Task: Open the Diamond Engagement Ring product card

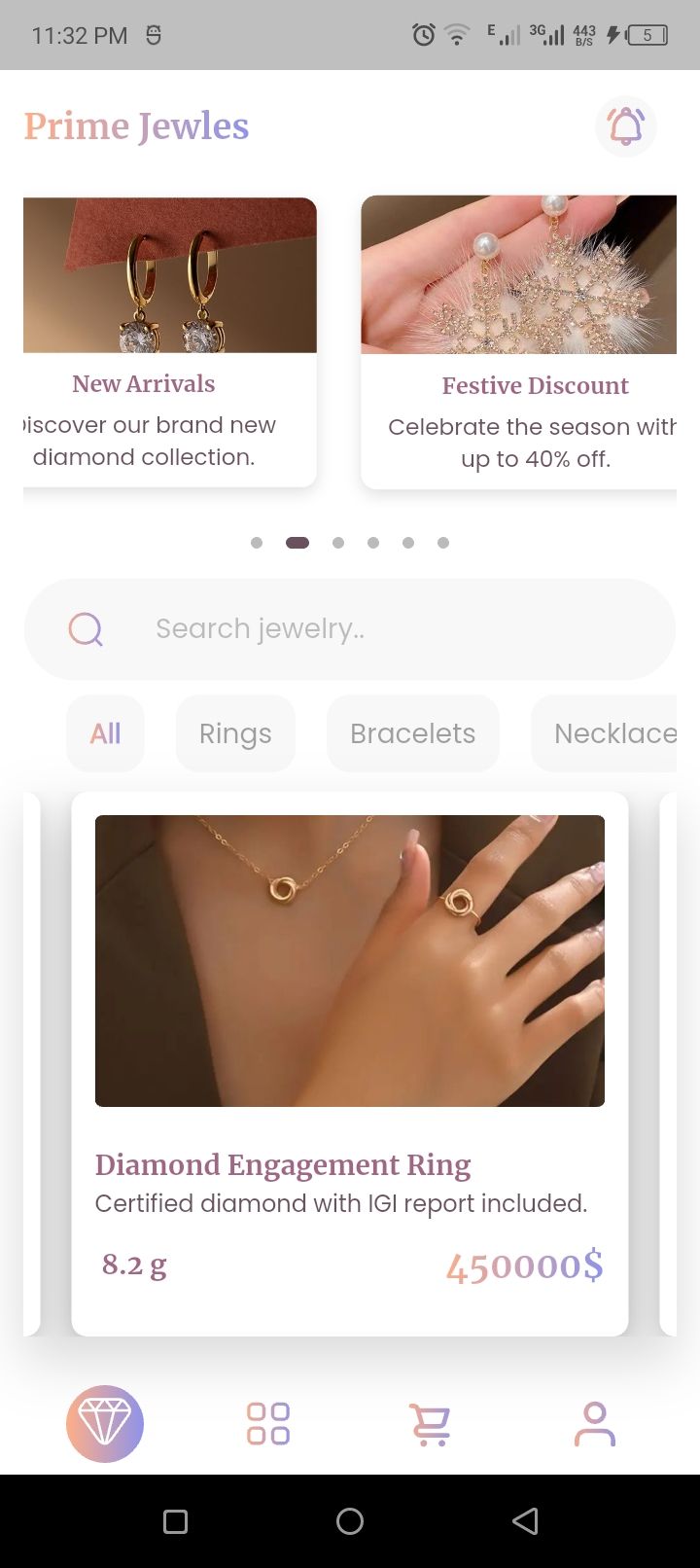Action: point(350,1062)
